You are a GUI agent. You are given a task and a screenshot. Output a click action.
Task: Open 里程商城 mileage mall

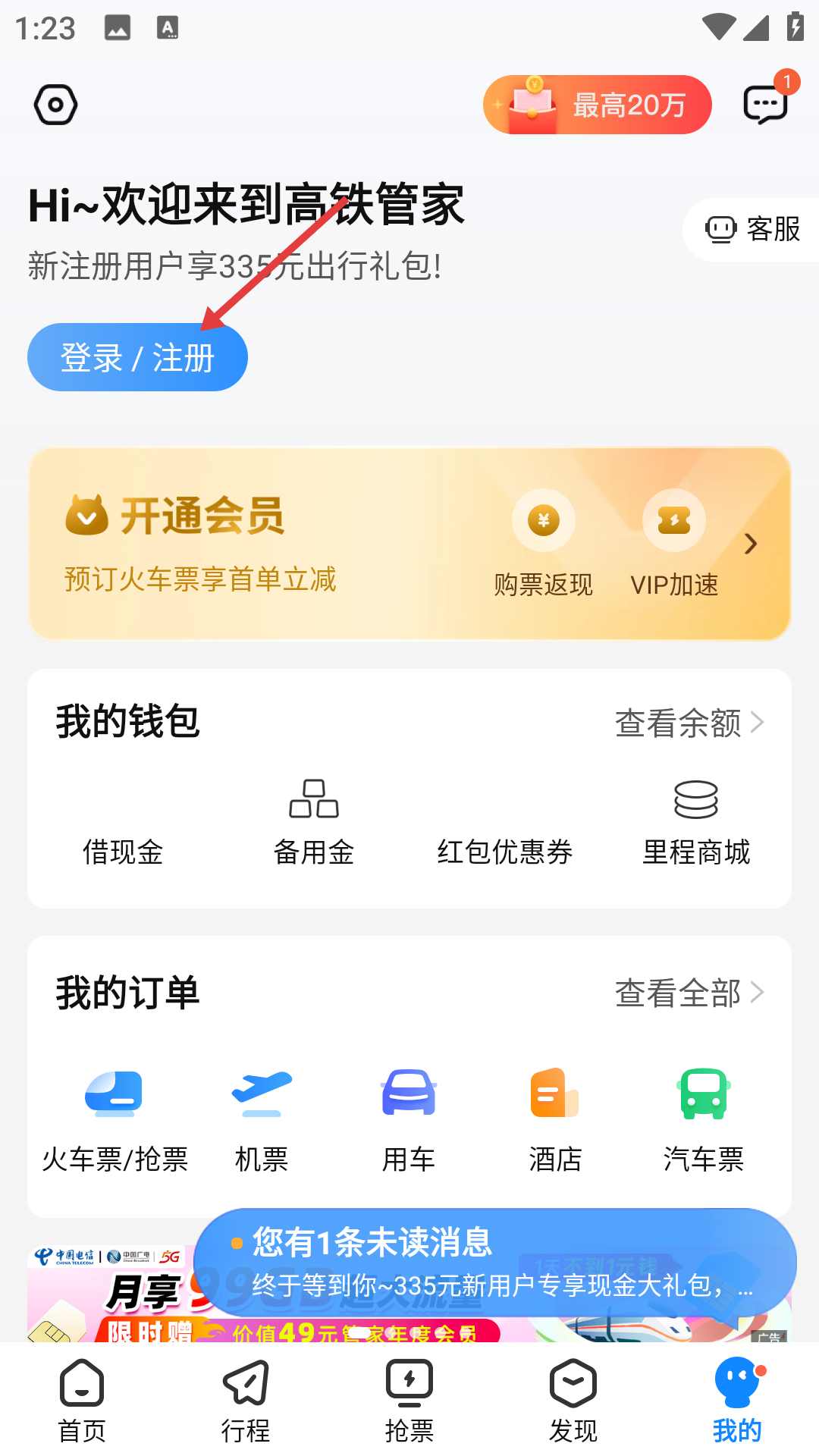coord(696,823)
